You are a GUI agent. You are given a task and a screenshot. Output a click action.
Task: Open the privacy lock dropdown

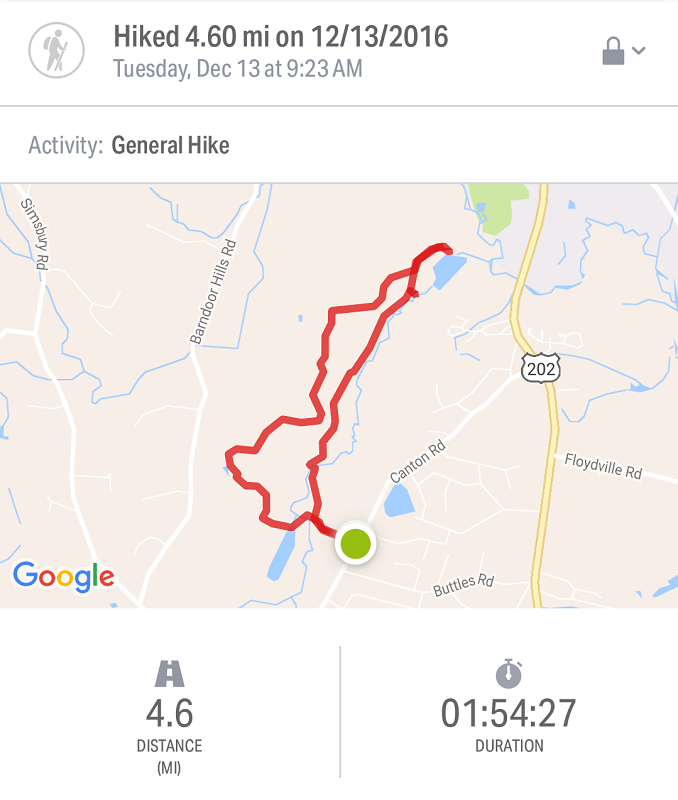[x=623, y=51]
